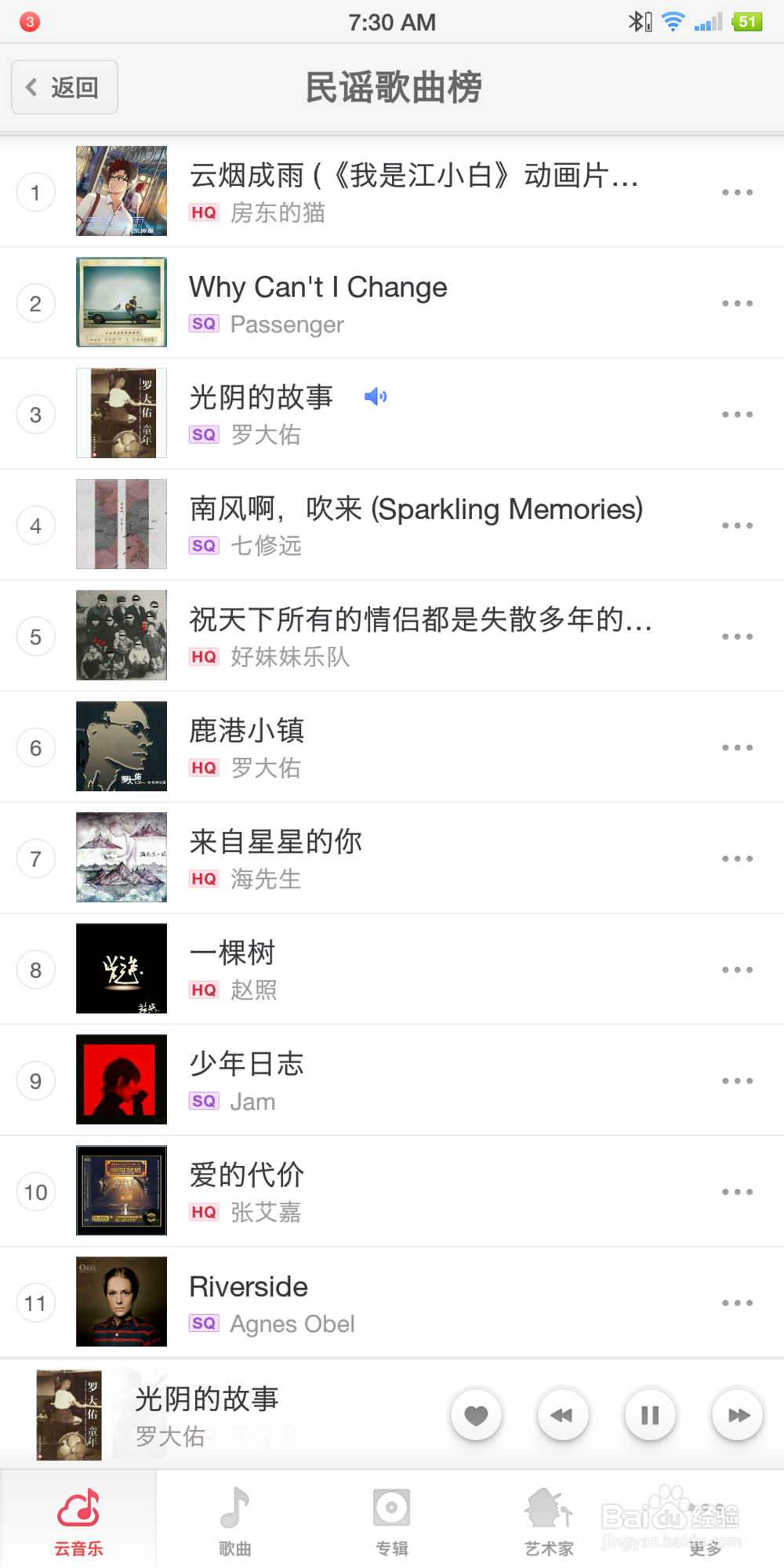Play 南风啊, 吹来 by 七修远
Image resolution: width=784 pixels, height=1568 pixels.
pyautogui.click(x=392, y=525)
